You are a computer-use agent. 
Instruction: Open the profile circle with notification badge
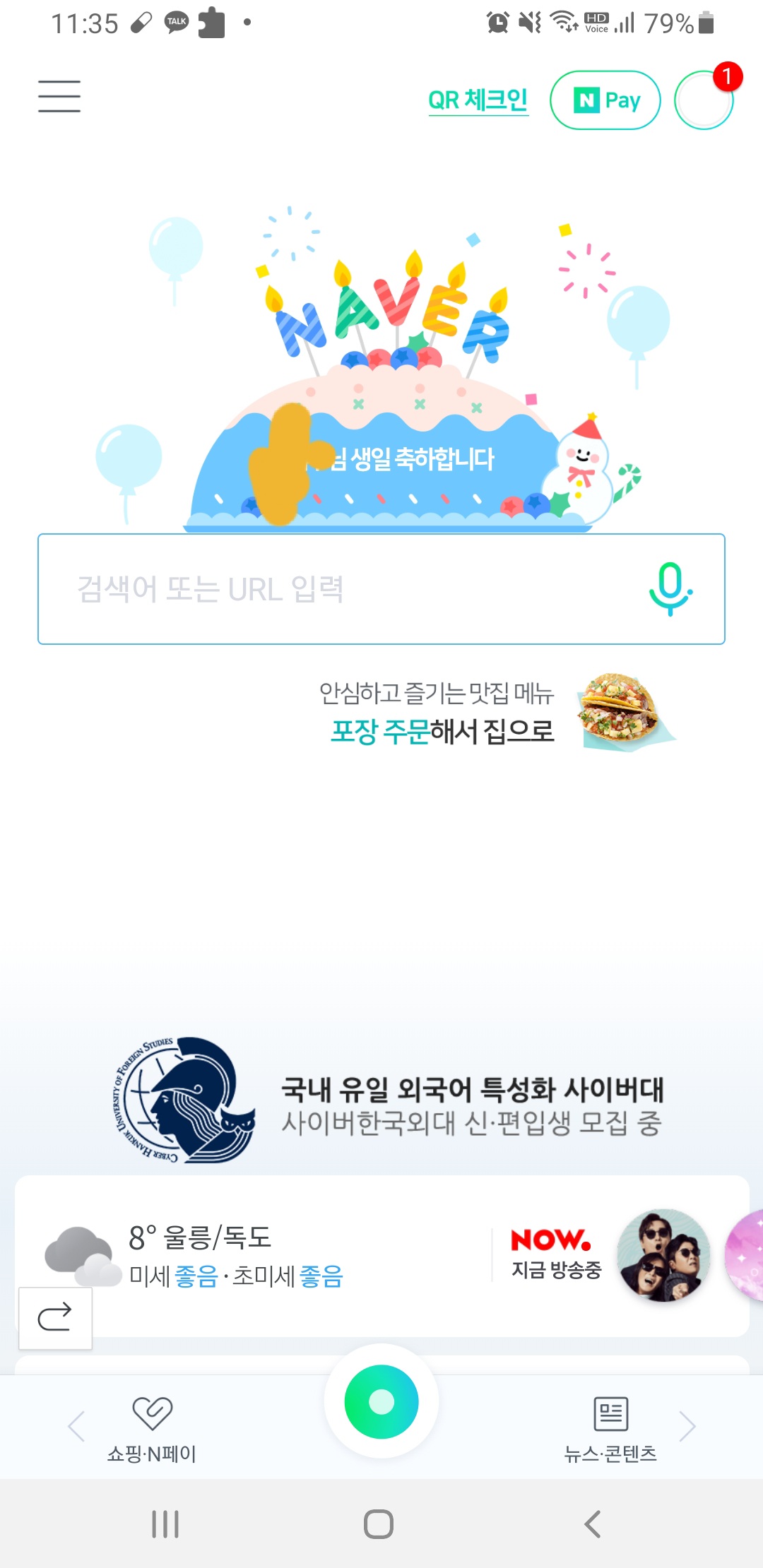tap(704, 100)
